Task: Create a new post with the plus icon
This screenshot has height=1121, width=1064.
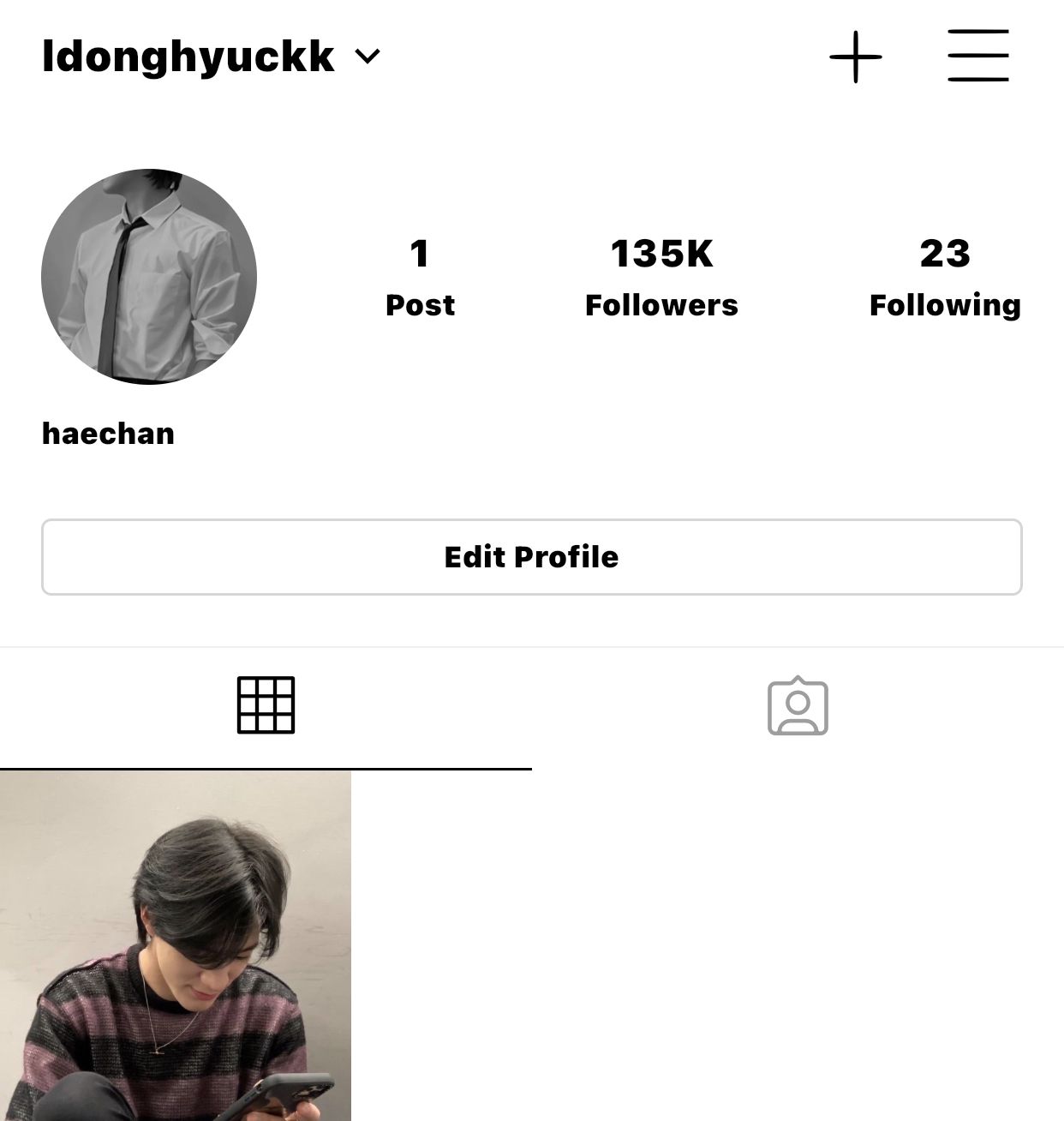Action: (855, 57)
